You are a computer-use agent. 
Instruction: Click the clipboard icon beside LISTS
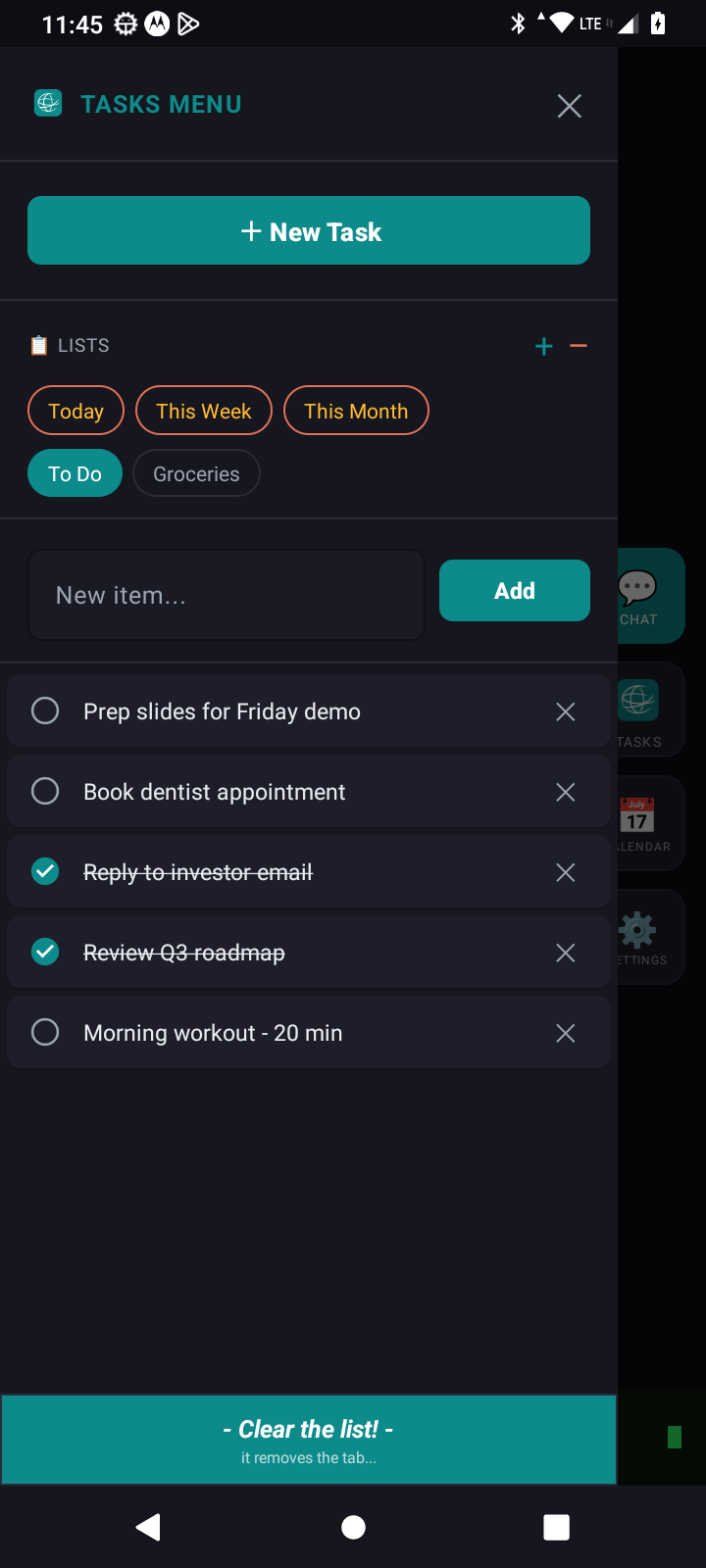click(x=37, y=344)
